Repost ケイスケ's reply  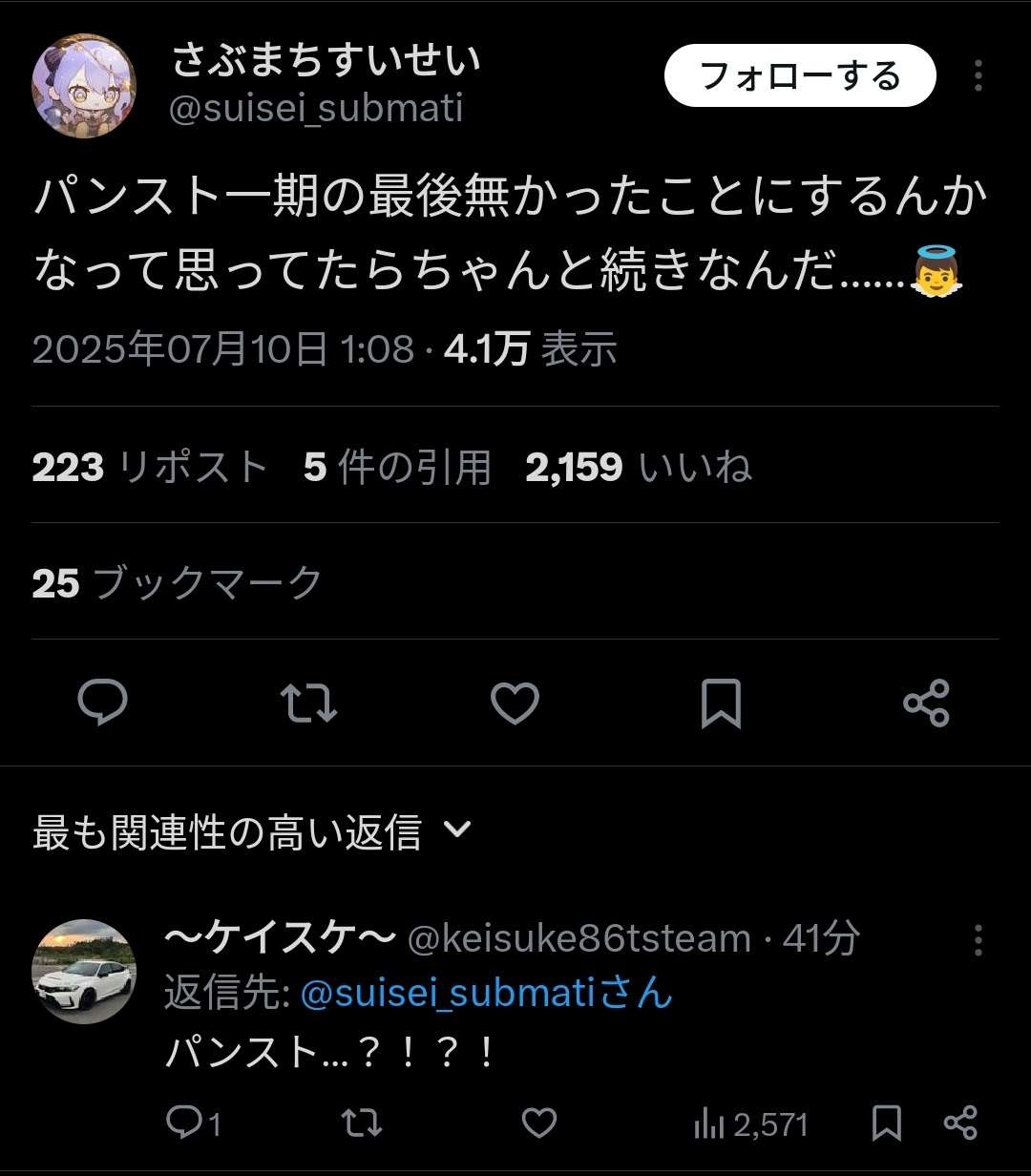point(361,1123)
